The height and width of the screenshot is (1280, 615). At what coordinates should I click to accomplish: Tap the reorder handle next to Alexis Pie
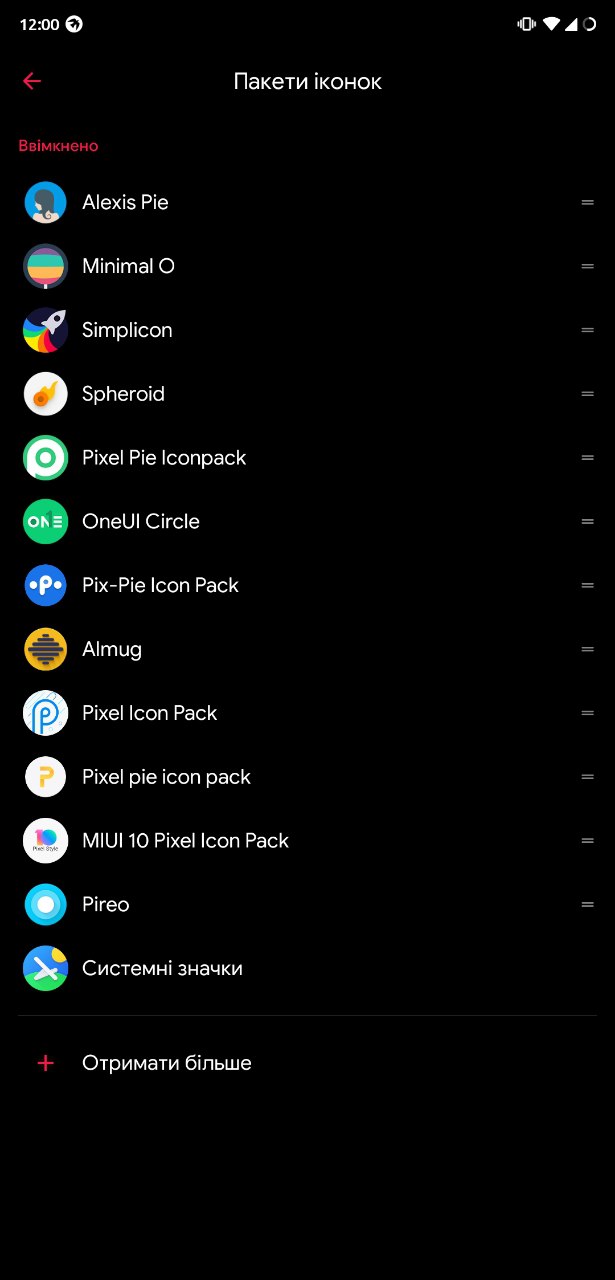[588, 202]
